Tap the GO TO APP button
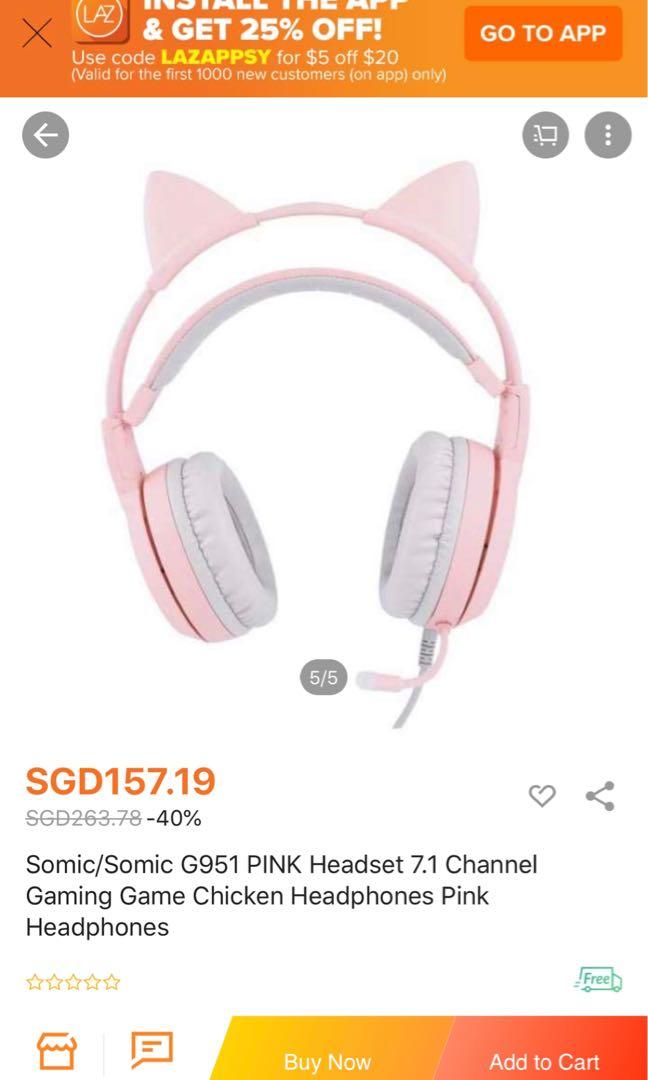The height and width of the screenshot is (1080, 648). coord(542,33)
